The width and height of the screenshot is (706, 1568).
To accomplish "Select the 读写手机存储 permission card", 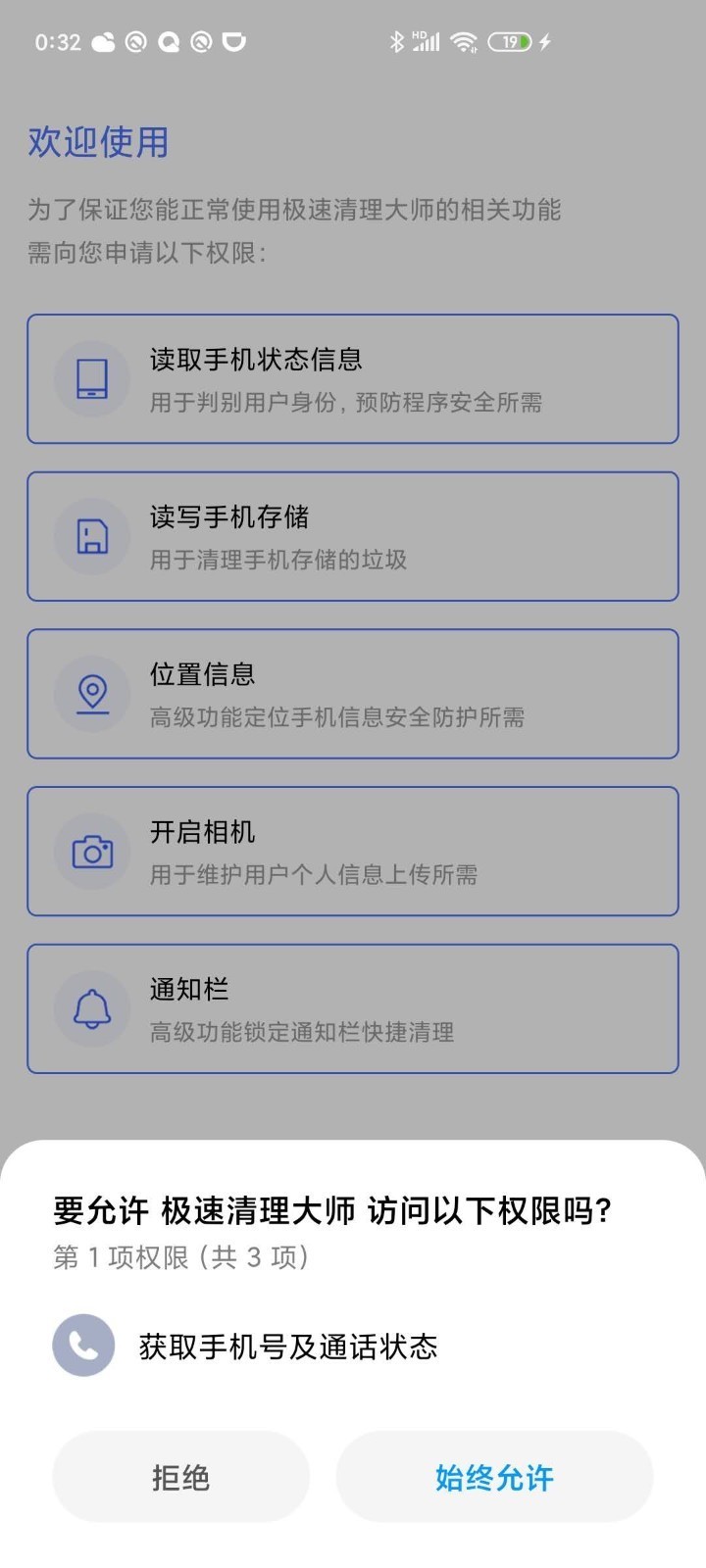I will pyautogui.click(x=353, y=536).
